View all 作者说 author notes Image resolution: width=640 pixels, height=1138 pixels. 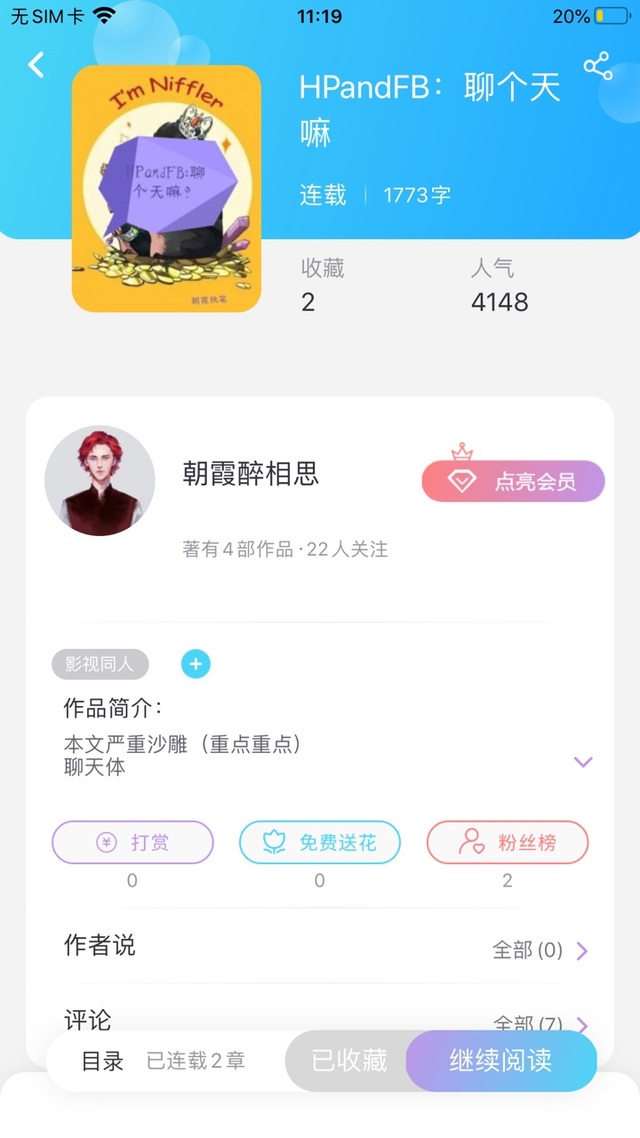pyautogui.click(x=540, y=950)
